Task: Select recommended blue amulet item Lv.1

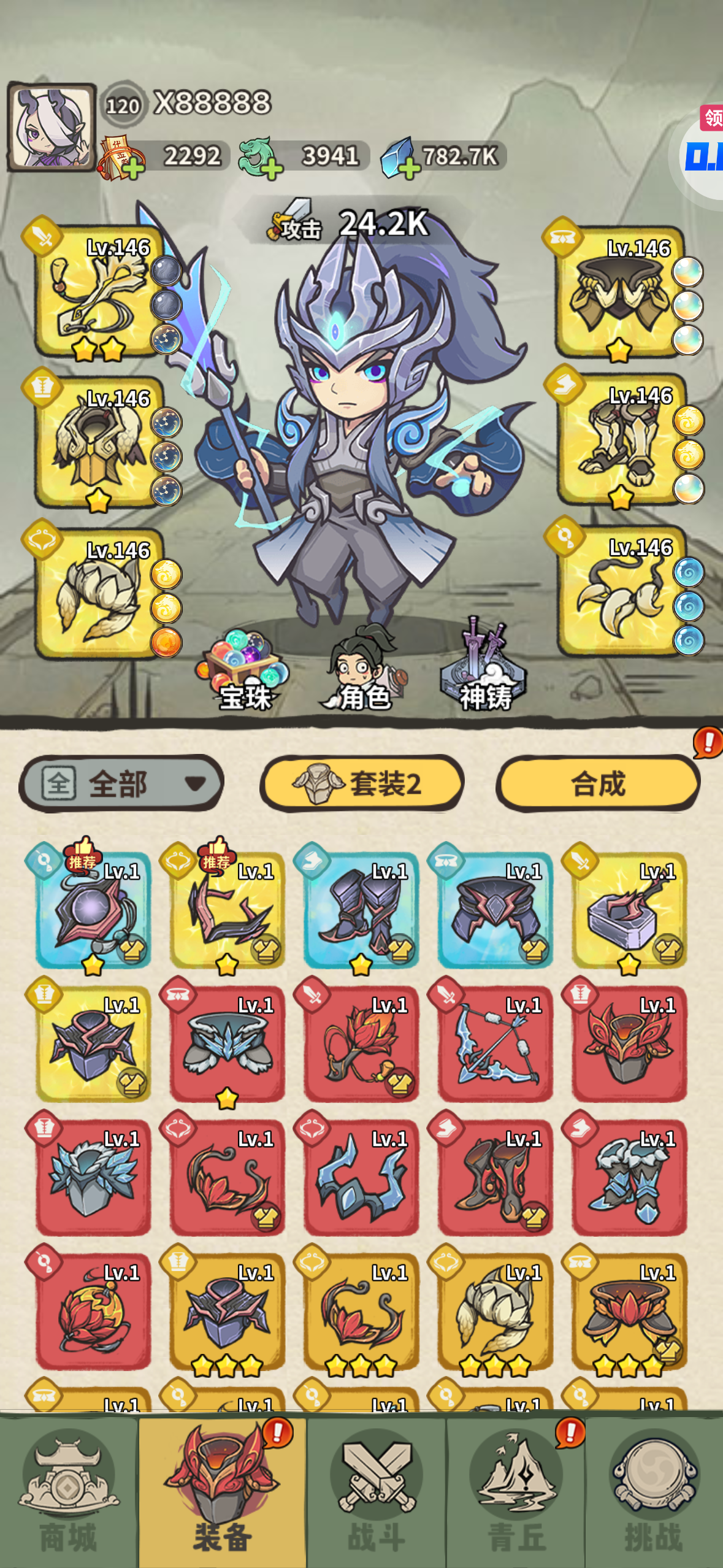Action: [x=93, y=909]
